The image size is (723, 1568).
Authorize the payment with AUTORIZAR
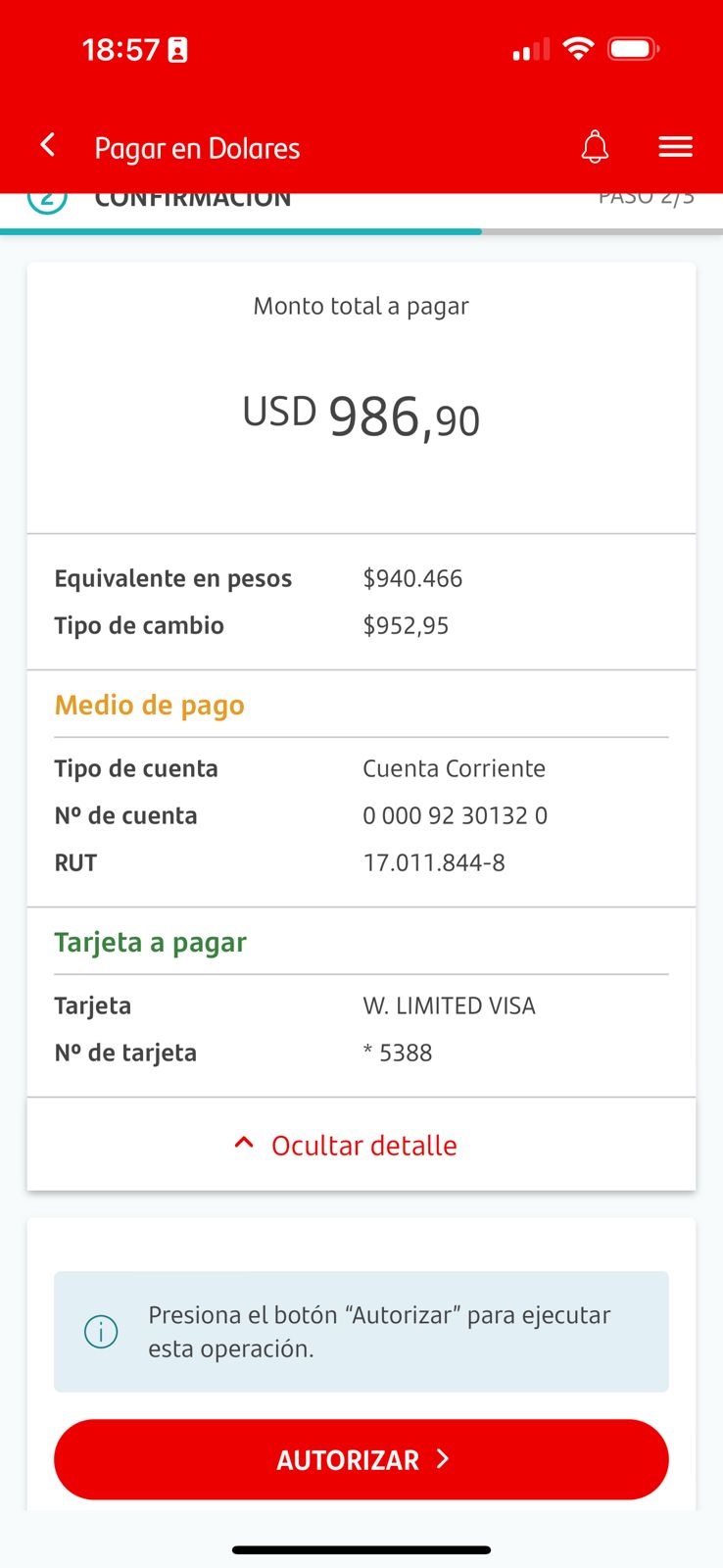361,1459
